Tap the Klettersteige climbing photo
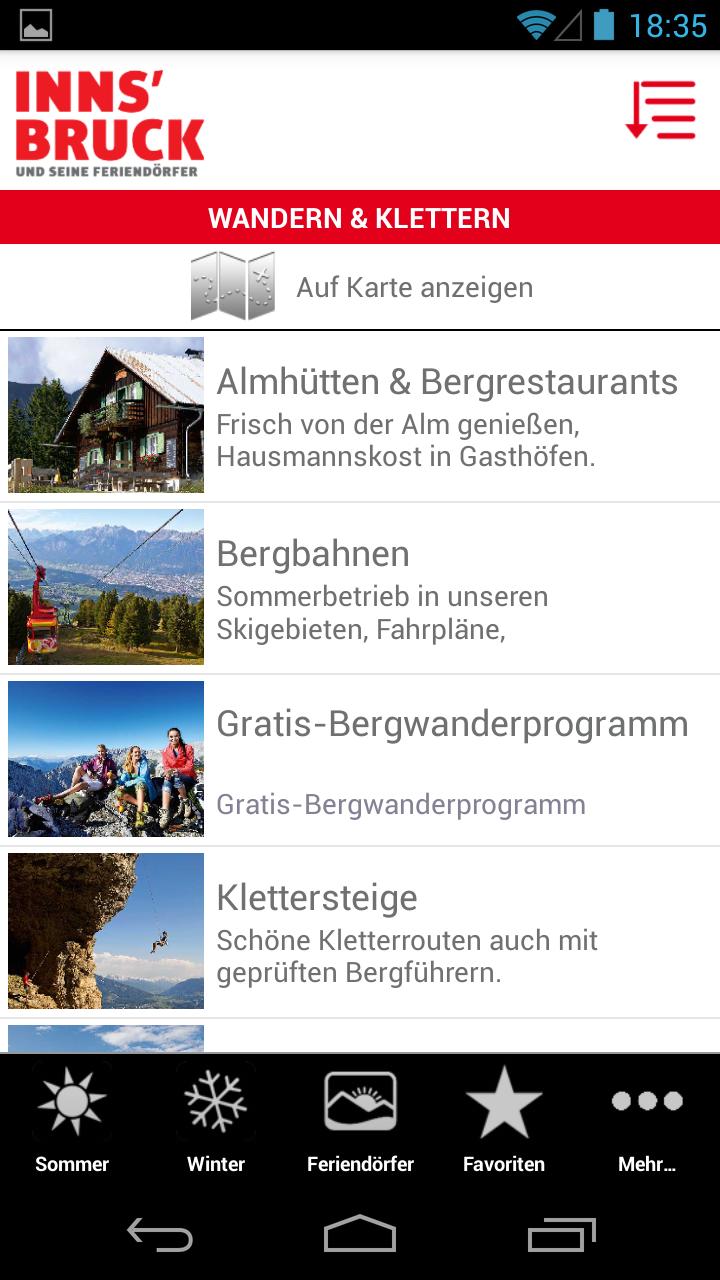The height and width of the screenshot is (1280, 720). [105, 930]
